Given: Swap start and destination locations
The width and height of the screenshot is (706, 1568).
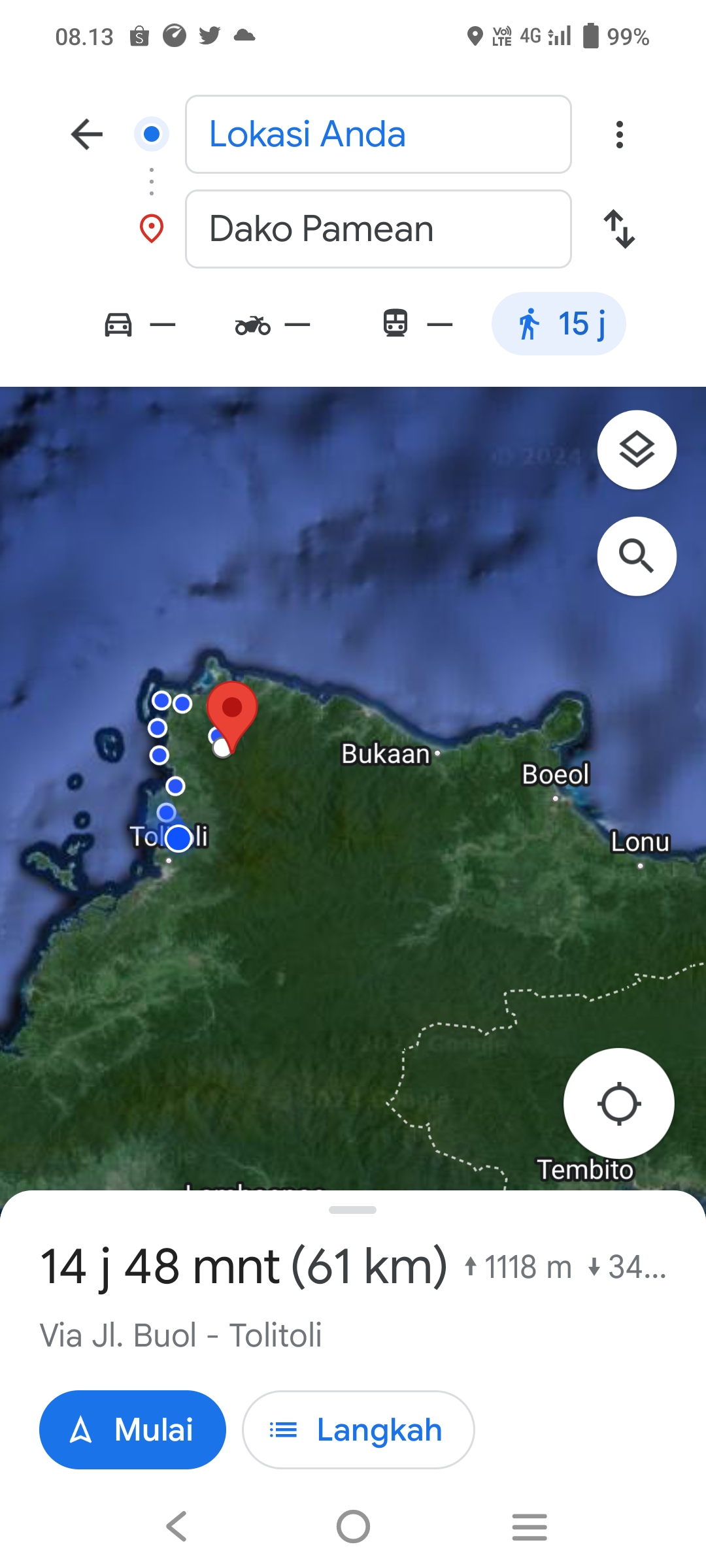Looking at the screenshot, I should click(620, 229).
